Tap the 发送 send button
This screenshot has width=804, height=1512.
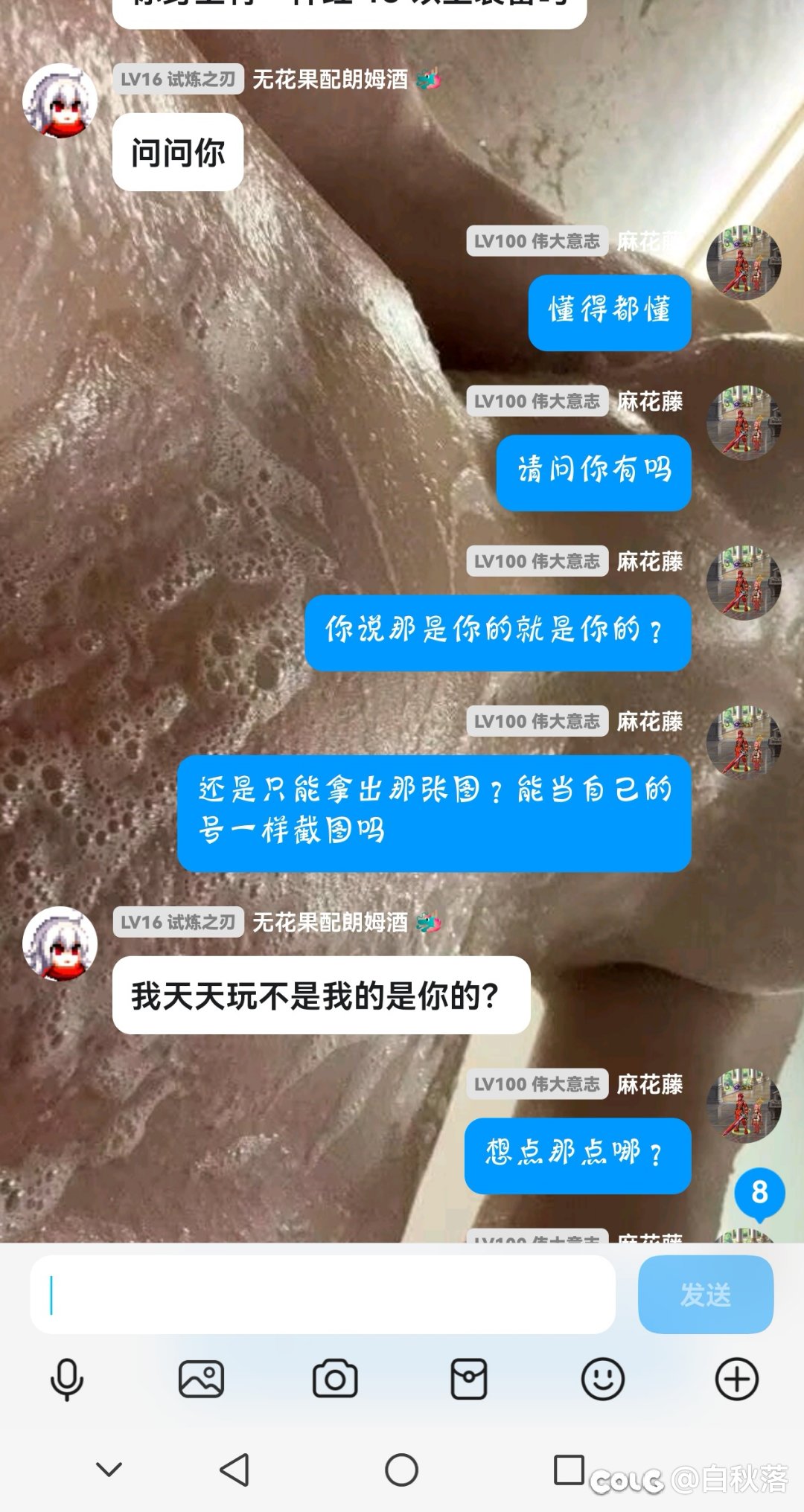[x=705, y=1295]
